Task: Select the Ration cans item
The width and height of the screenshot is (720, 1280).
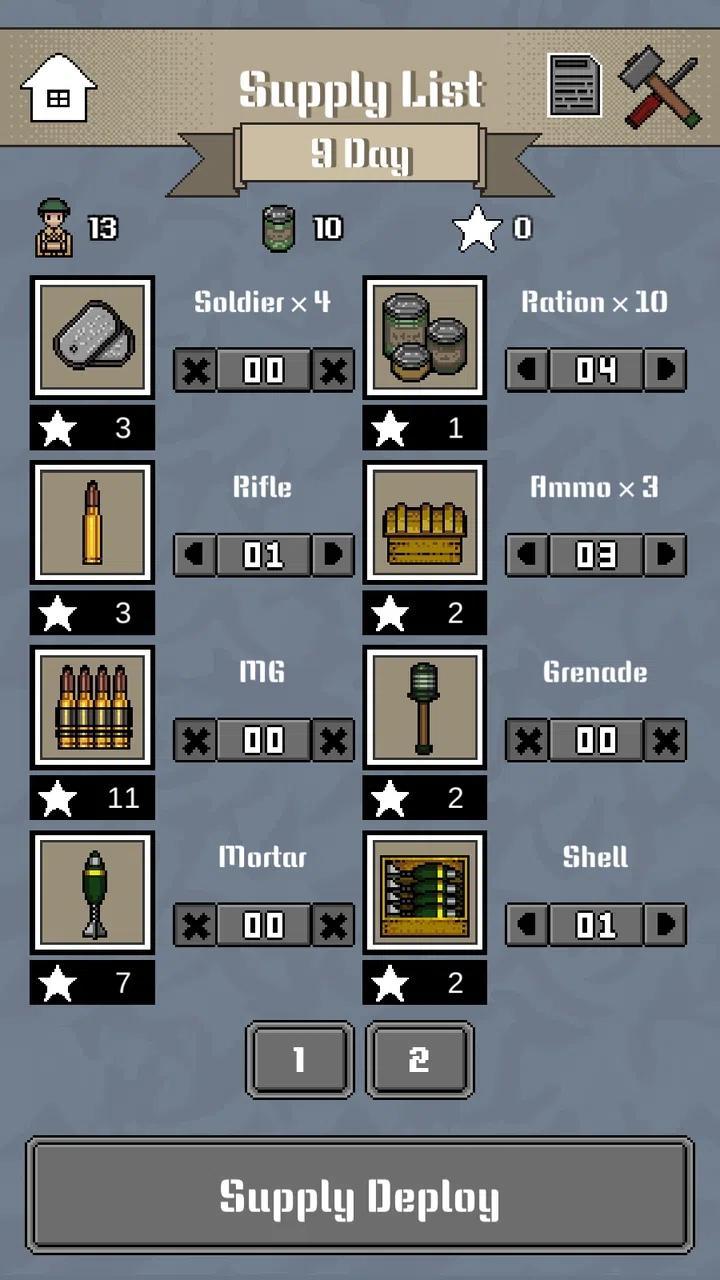Action: pos(424,338)
